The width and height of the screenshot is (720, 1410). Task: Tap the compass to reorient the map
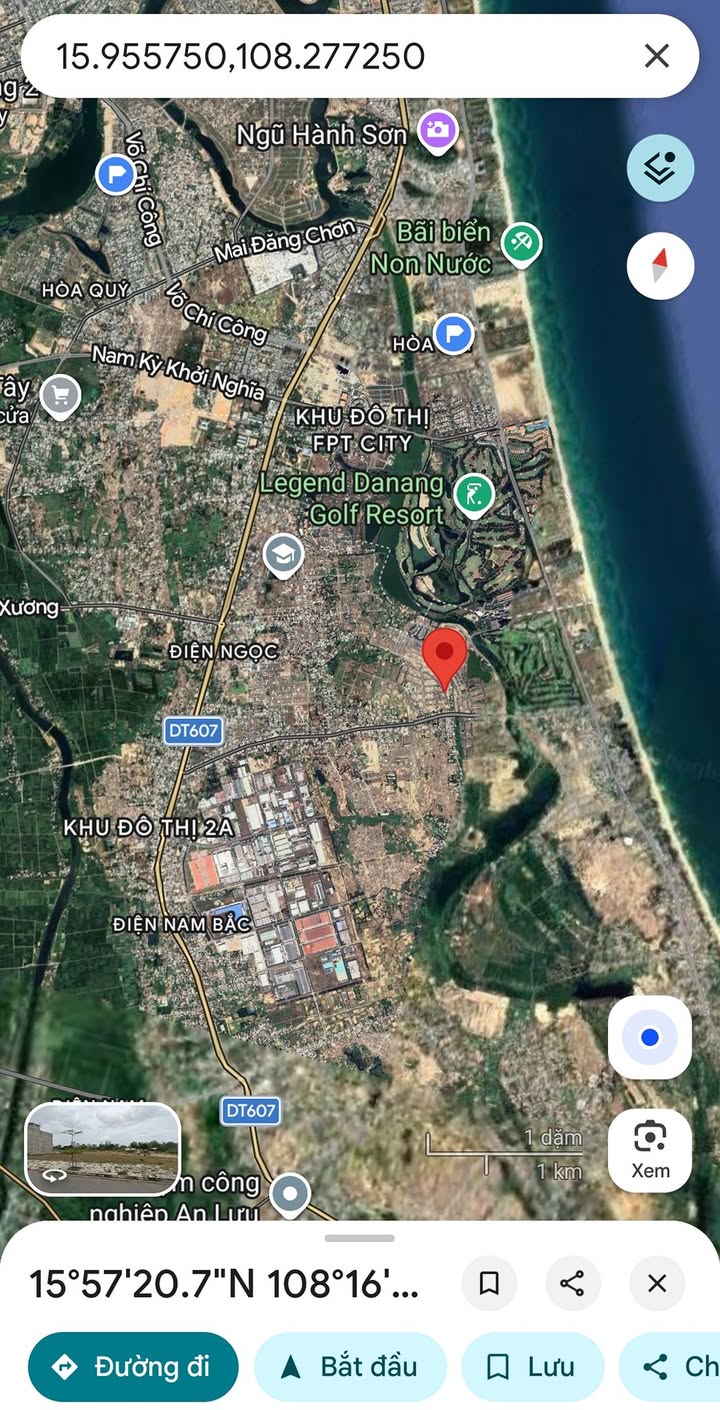pos(660,266)
